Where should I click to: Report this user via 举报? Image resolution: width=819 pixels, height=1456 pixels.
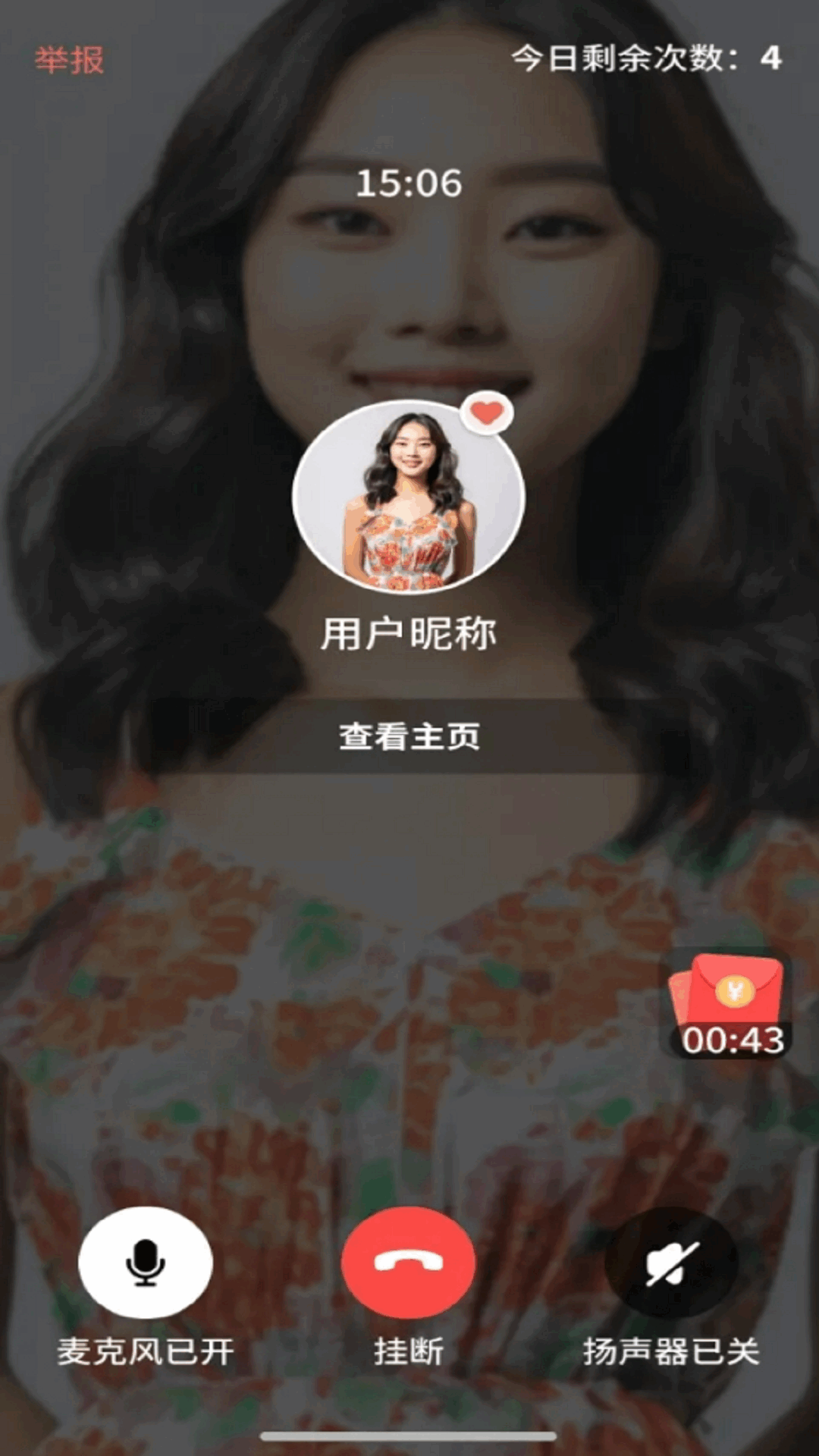coord(69,60)
